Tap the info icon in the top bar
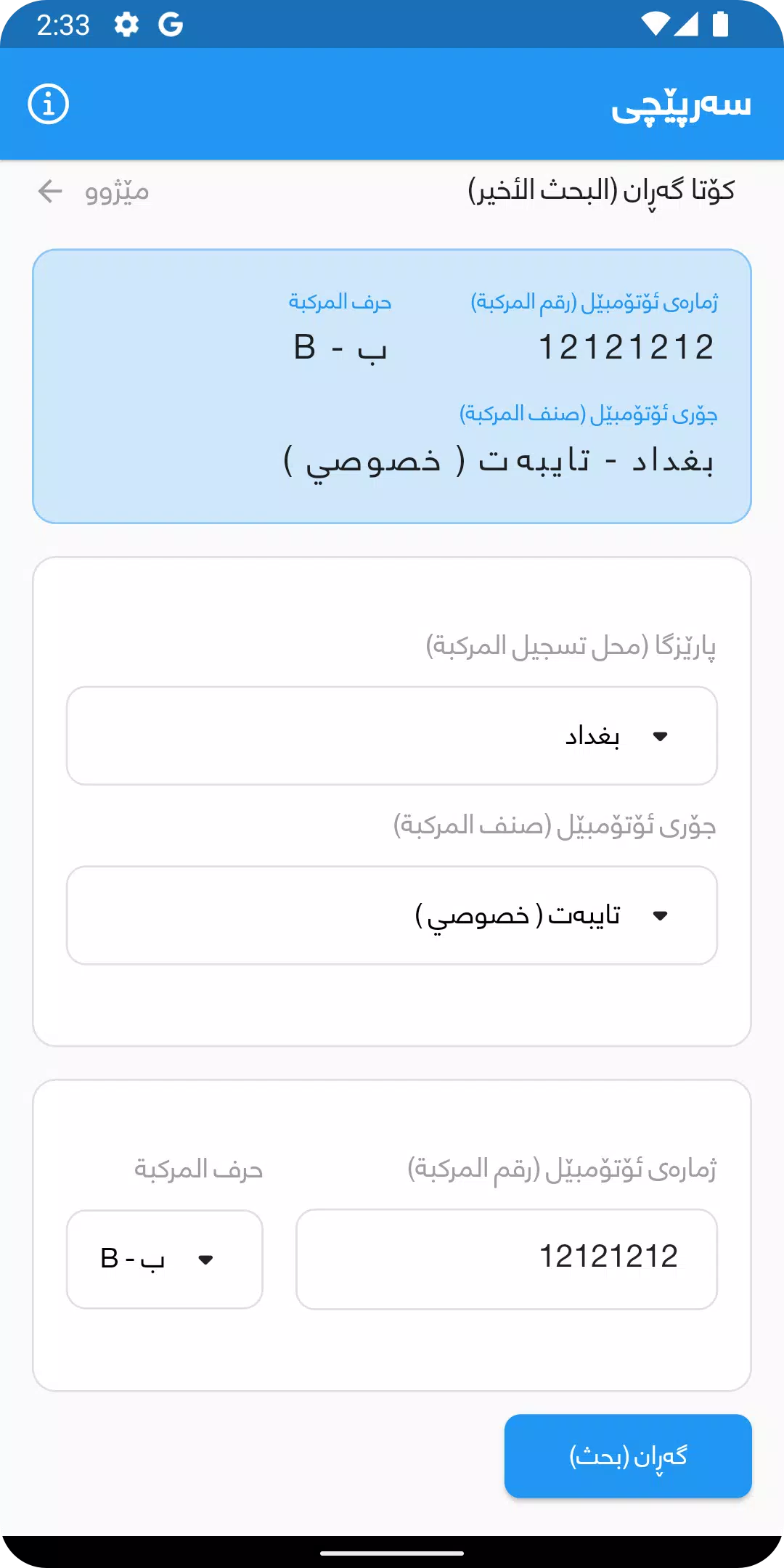 click(48, 103)
